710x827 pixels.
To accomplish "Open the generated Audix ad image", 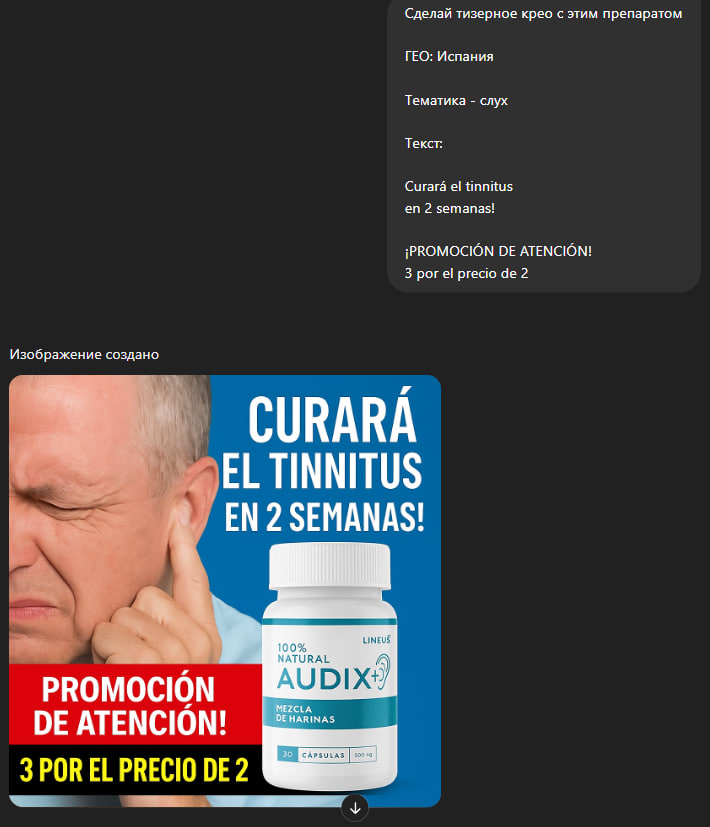I will [x=225, y=590].
